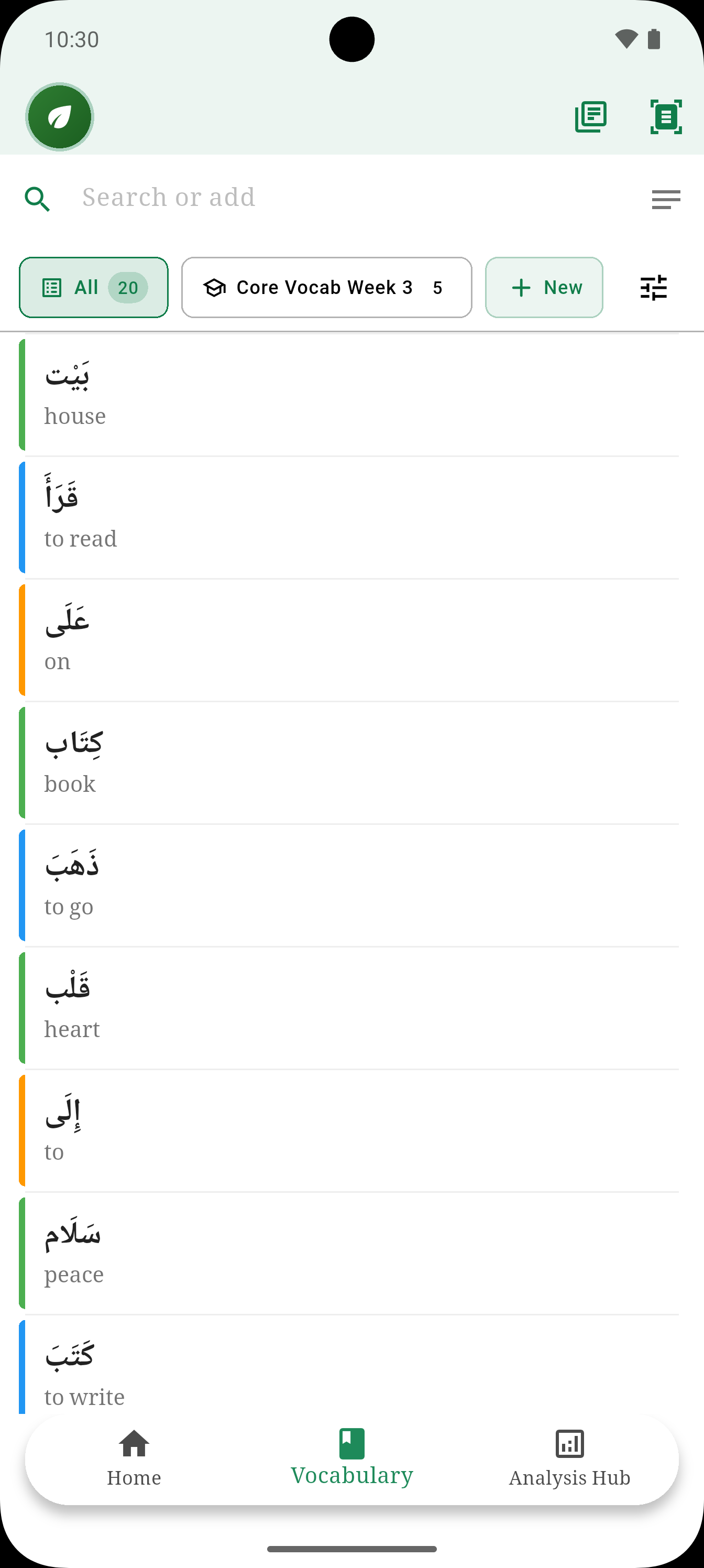Screen dimensions: 704x1568
Task: Switch to the Analysis Hub tab
Action: (x=569, y=1458)
